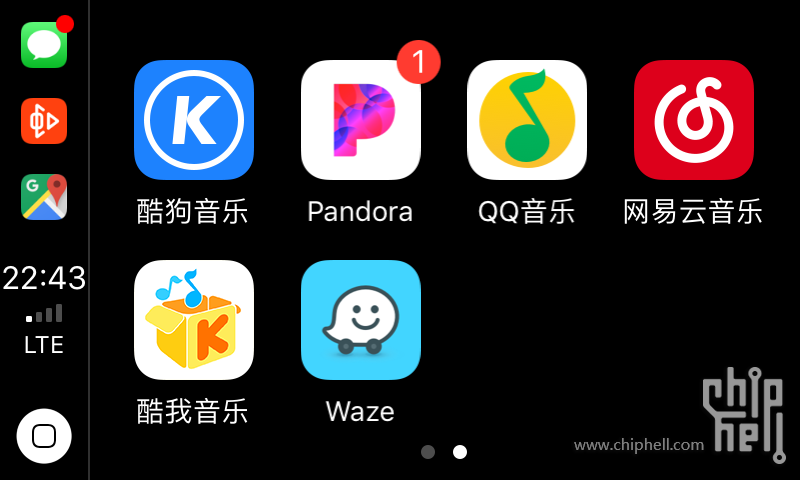The image size is (800, 480).
Task: Open the 酷我音乐 app
Action: pos(194,320)
